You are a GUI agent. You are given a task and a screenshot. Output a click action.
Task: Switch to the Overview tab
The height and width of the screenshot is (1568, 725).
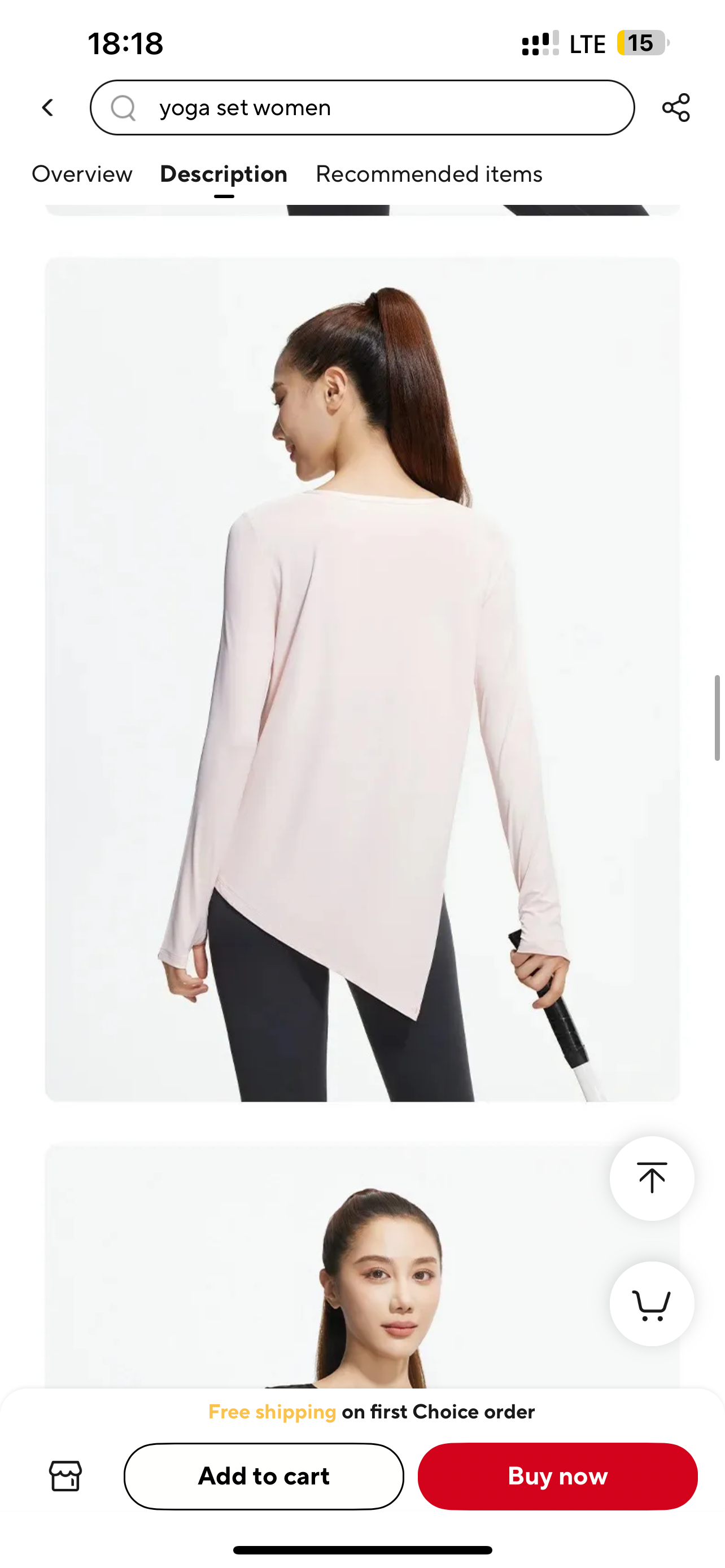(81, 174)
